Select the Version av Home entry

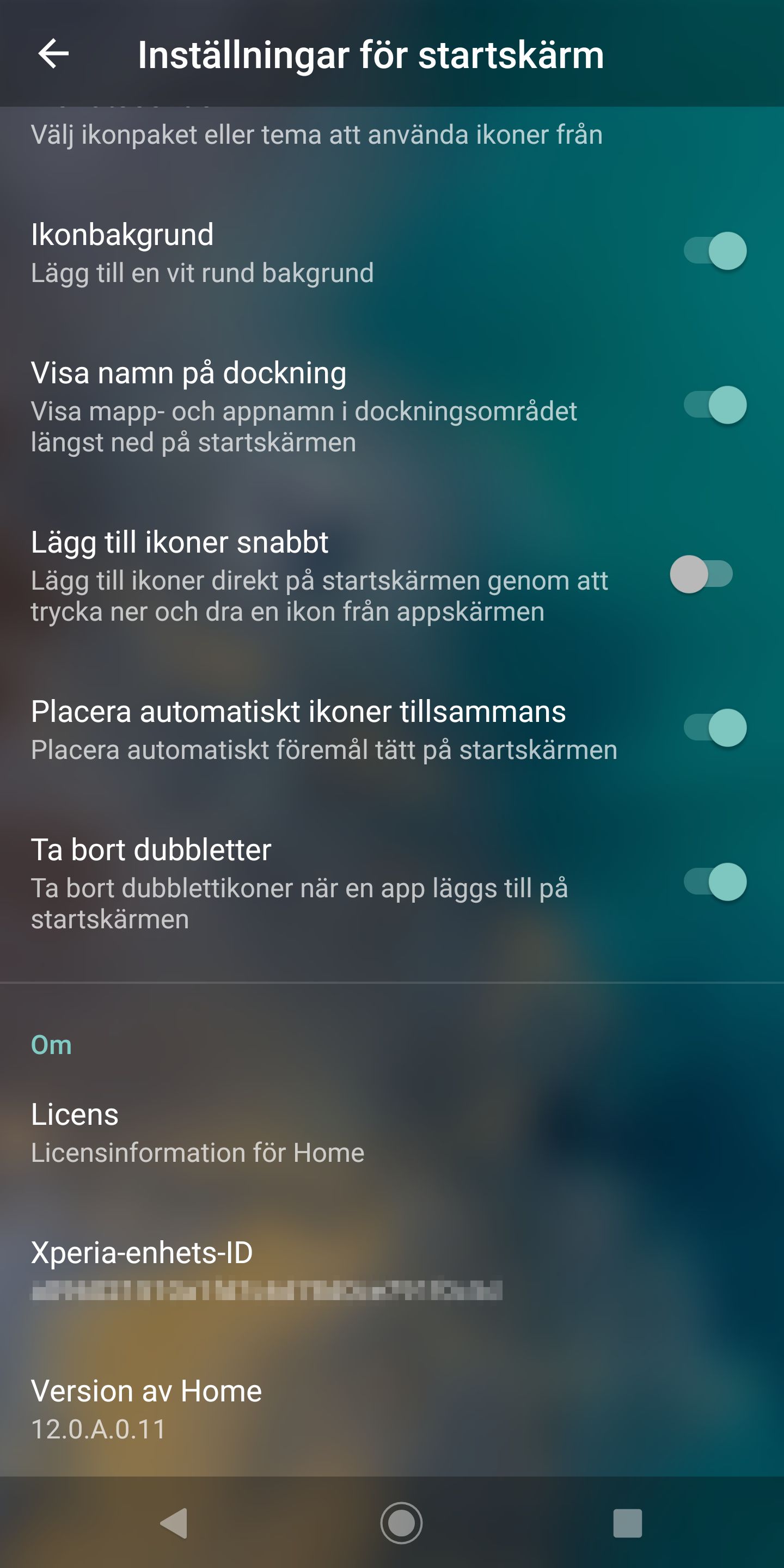click(392, 1408)
